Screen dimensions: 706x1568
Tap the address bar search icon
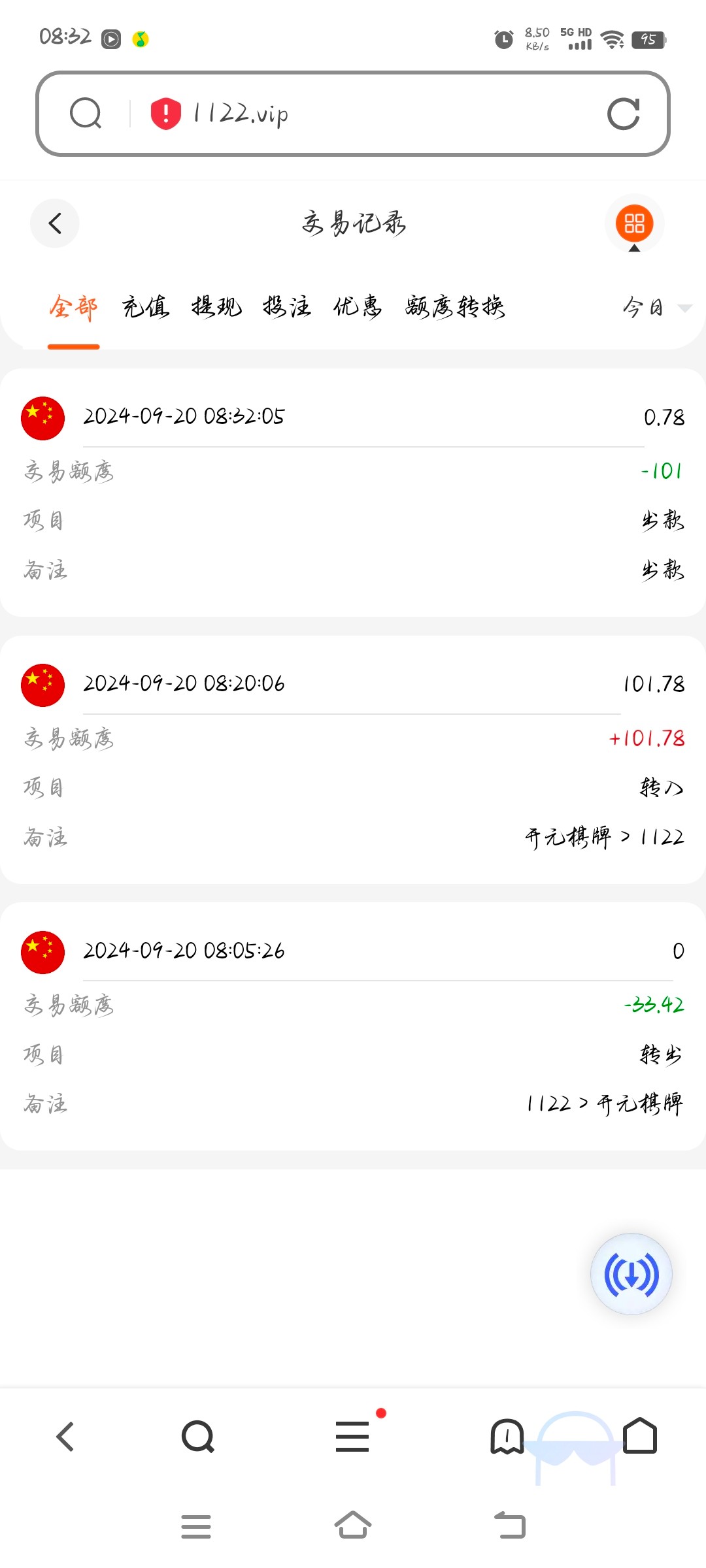pos(86,114)
